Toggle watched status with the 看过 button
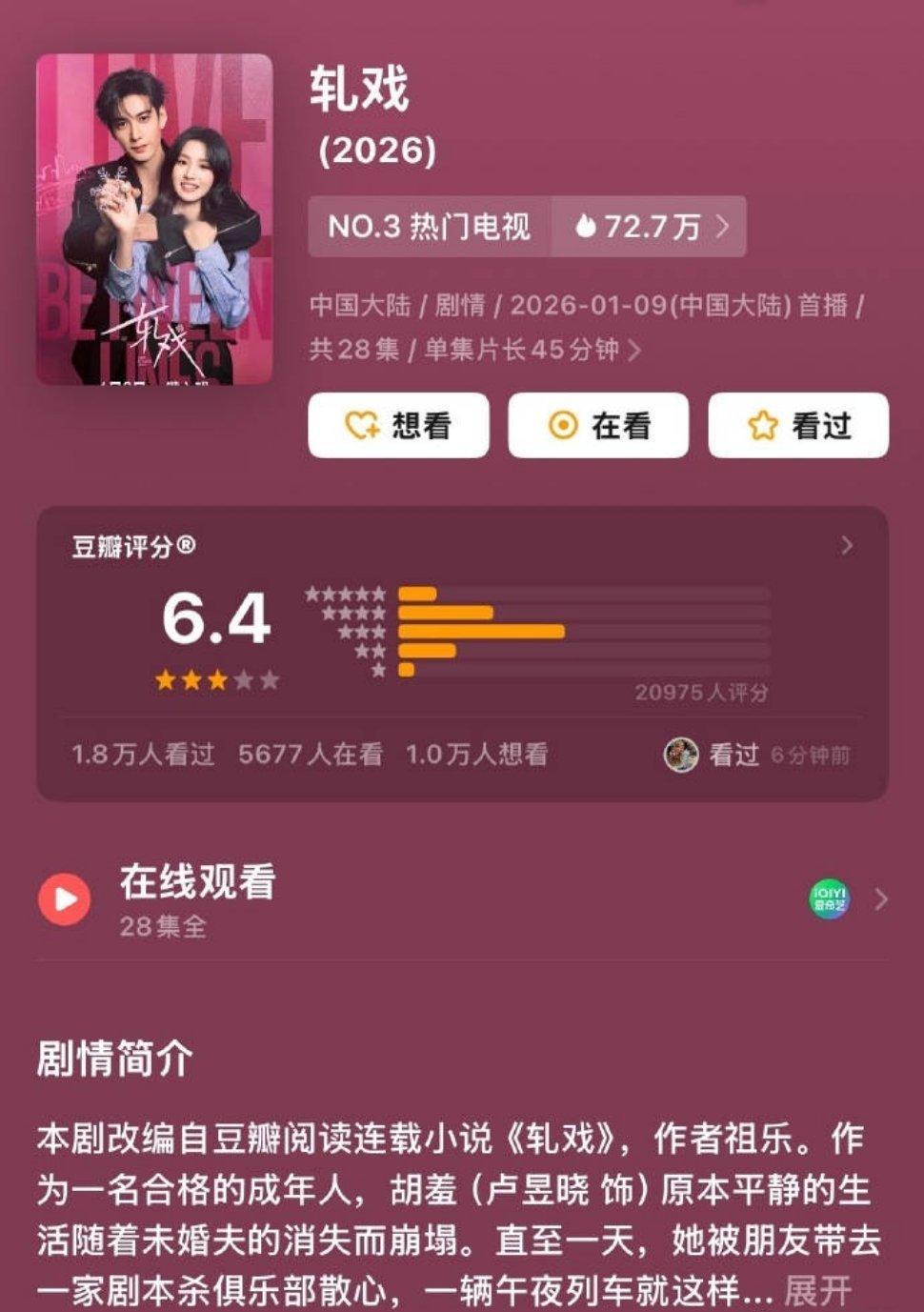 [798, 426]
